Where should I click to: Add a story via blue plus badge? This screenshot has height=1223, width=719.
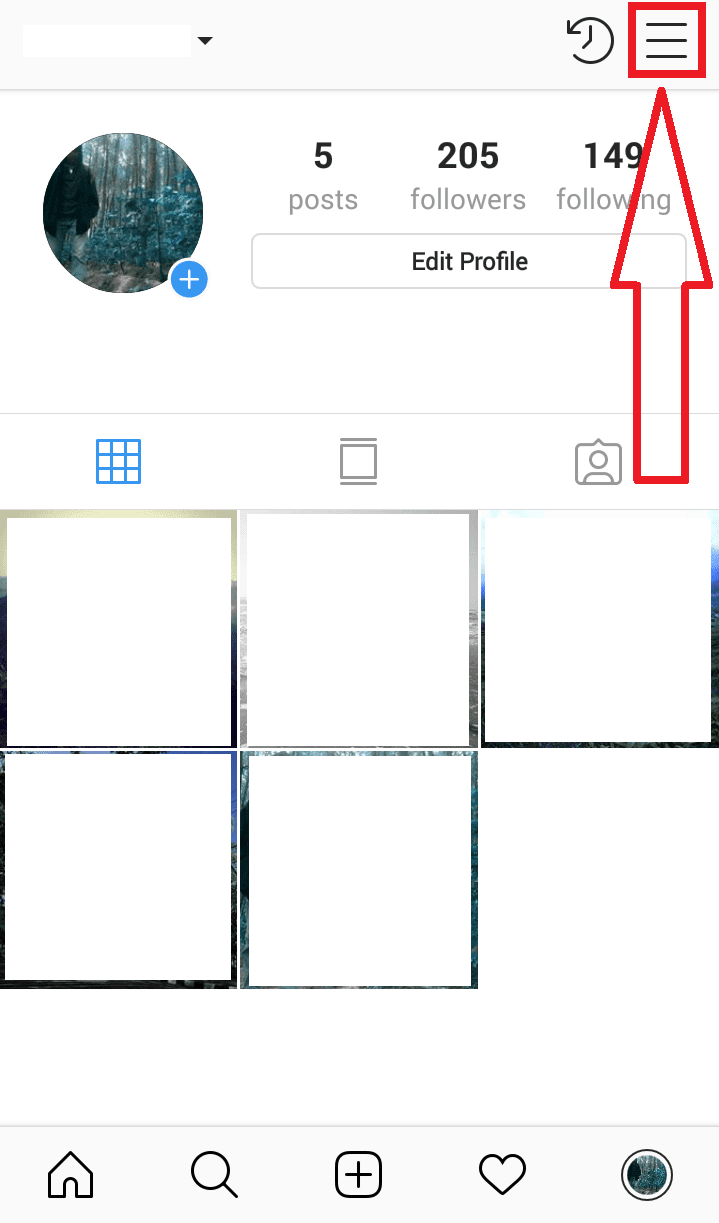coord(189,279)
